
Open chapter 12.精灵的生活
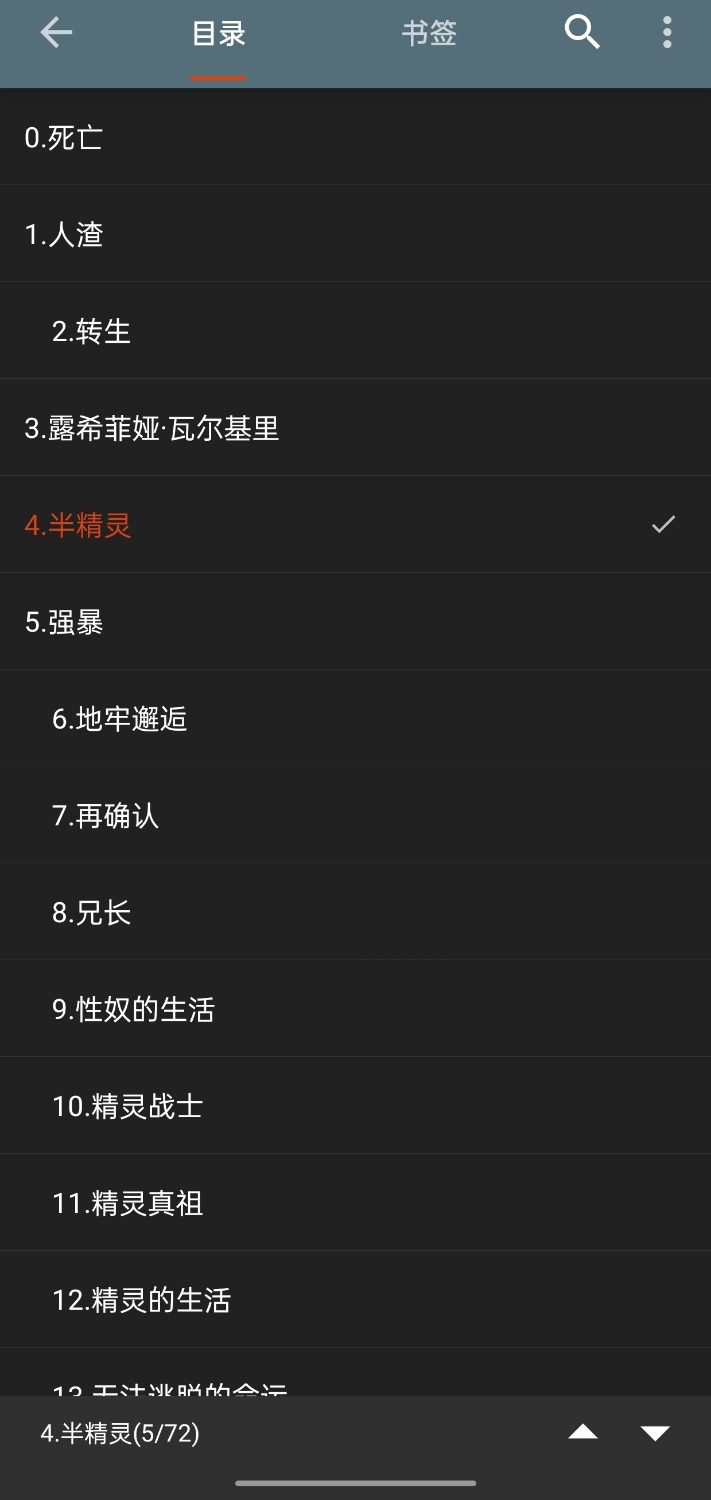(x=355, y=1301)
